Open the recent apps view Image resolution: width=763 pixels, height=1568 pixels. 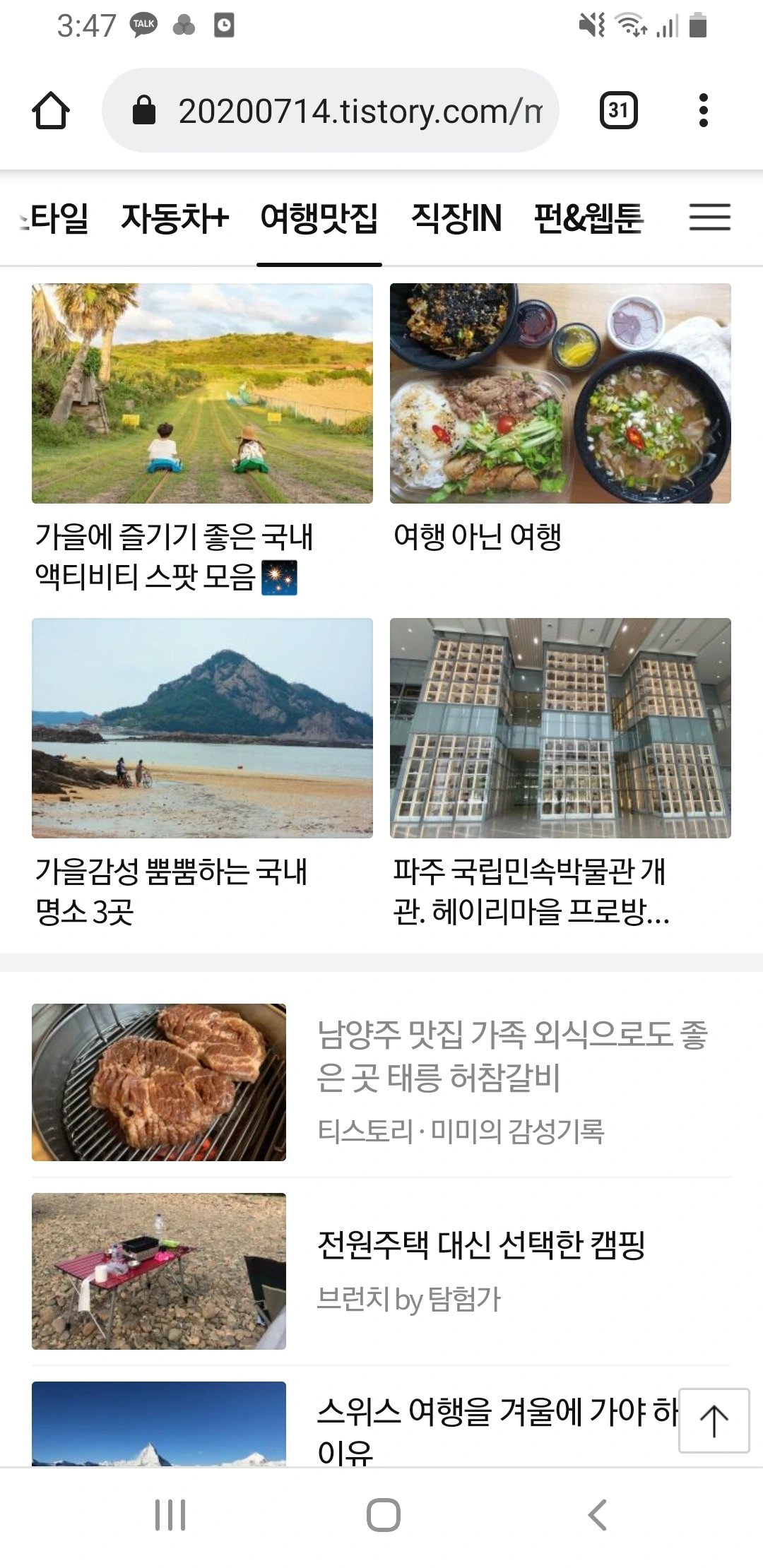pos(170,1516)
